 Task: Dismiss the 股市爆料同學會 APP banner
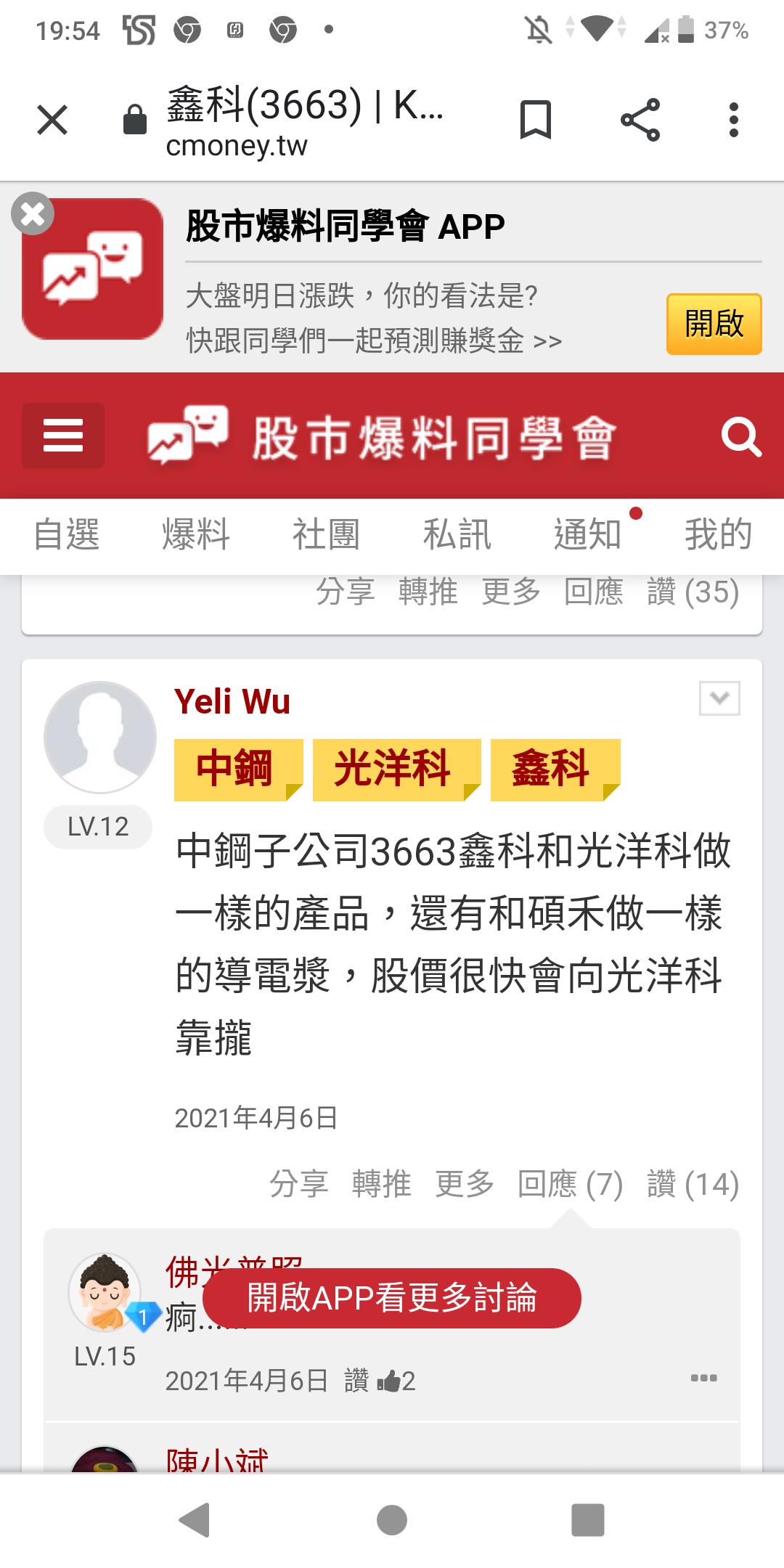33,213
